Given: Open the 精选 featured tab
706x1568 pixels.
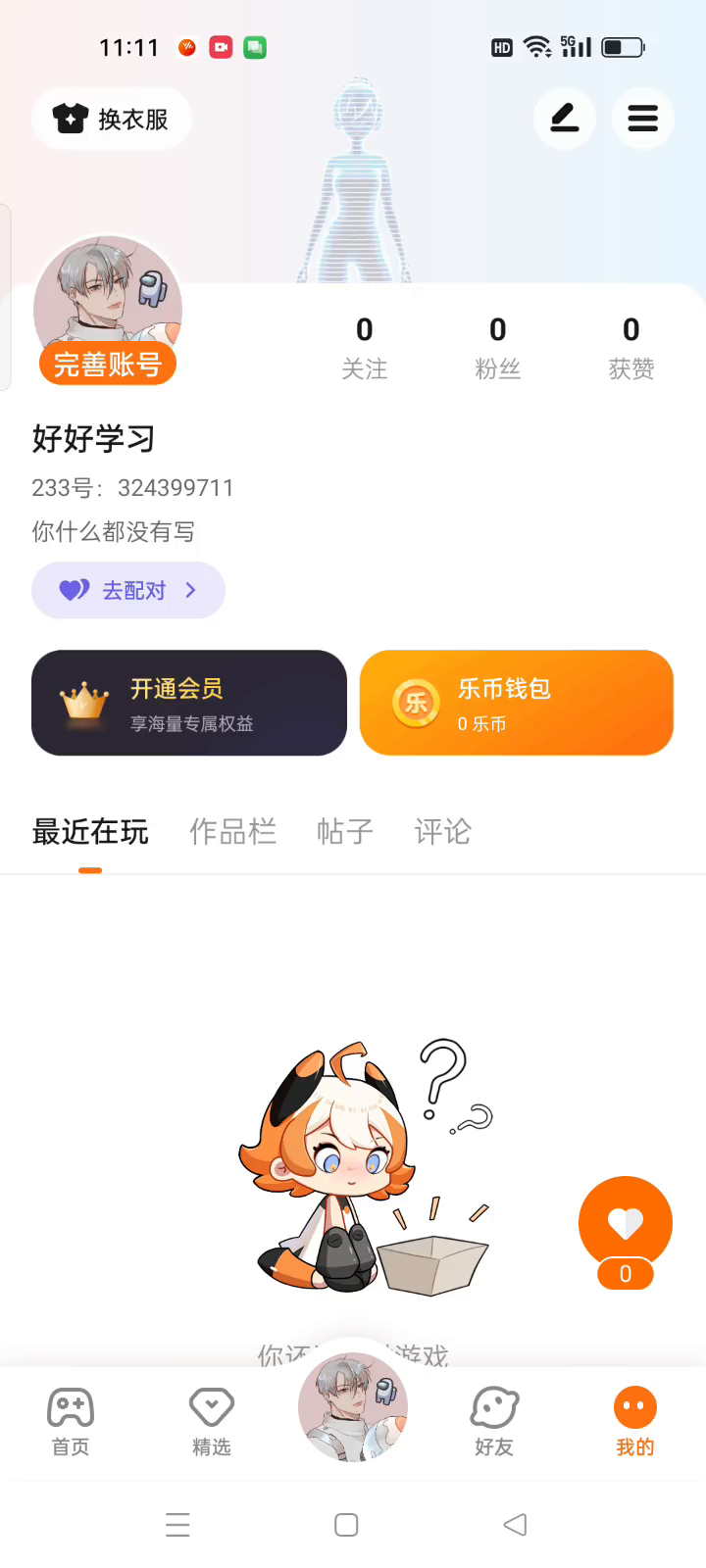Looking at the screenshot, I should [212, 1421].
